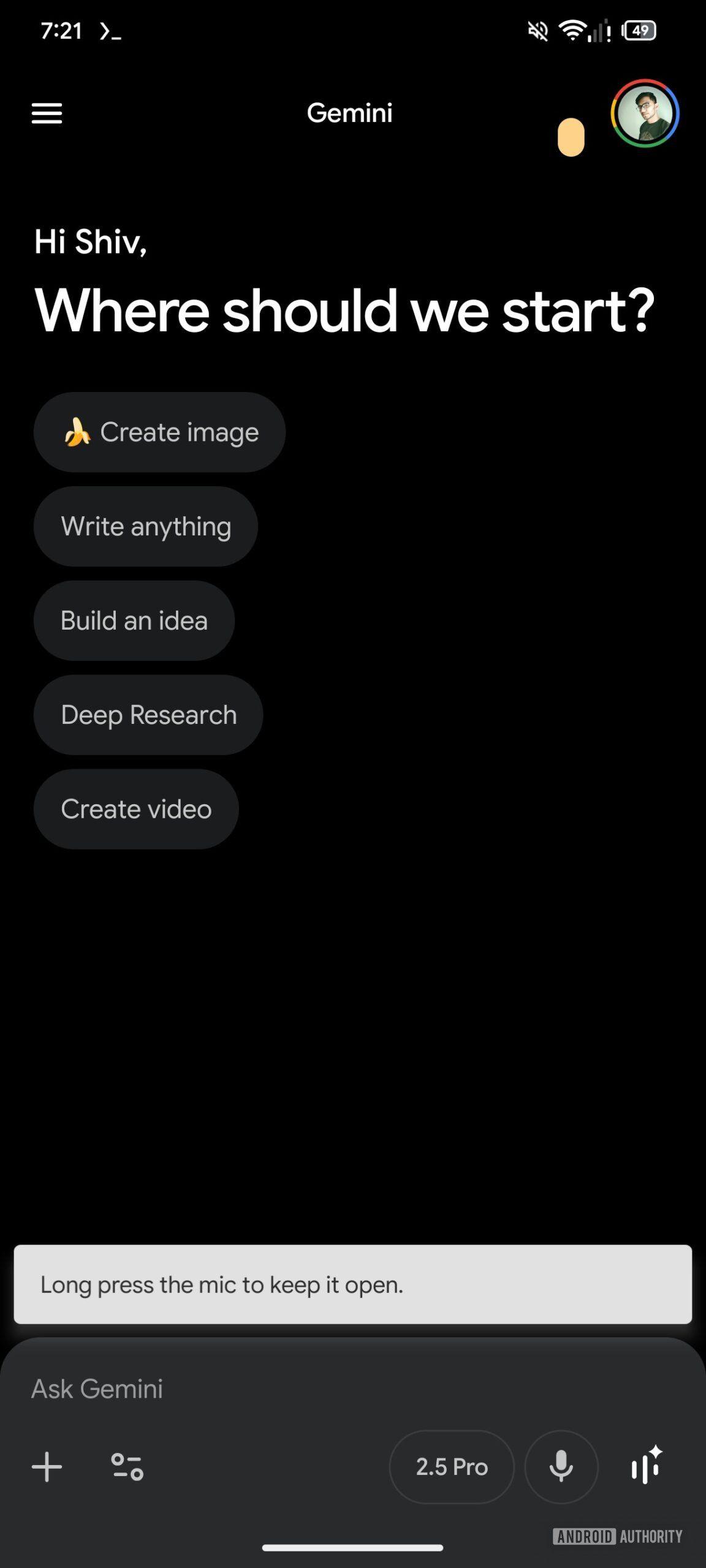Tap the plus icon to attach content

[47, 1467]
